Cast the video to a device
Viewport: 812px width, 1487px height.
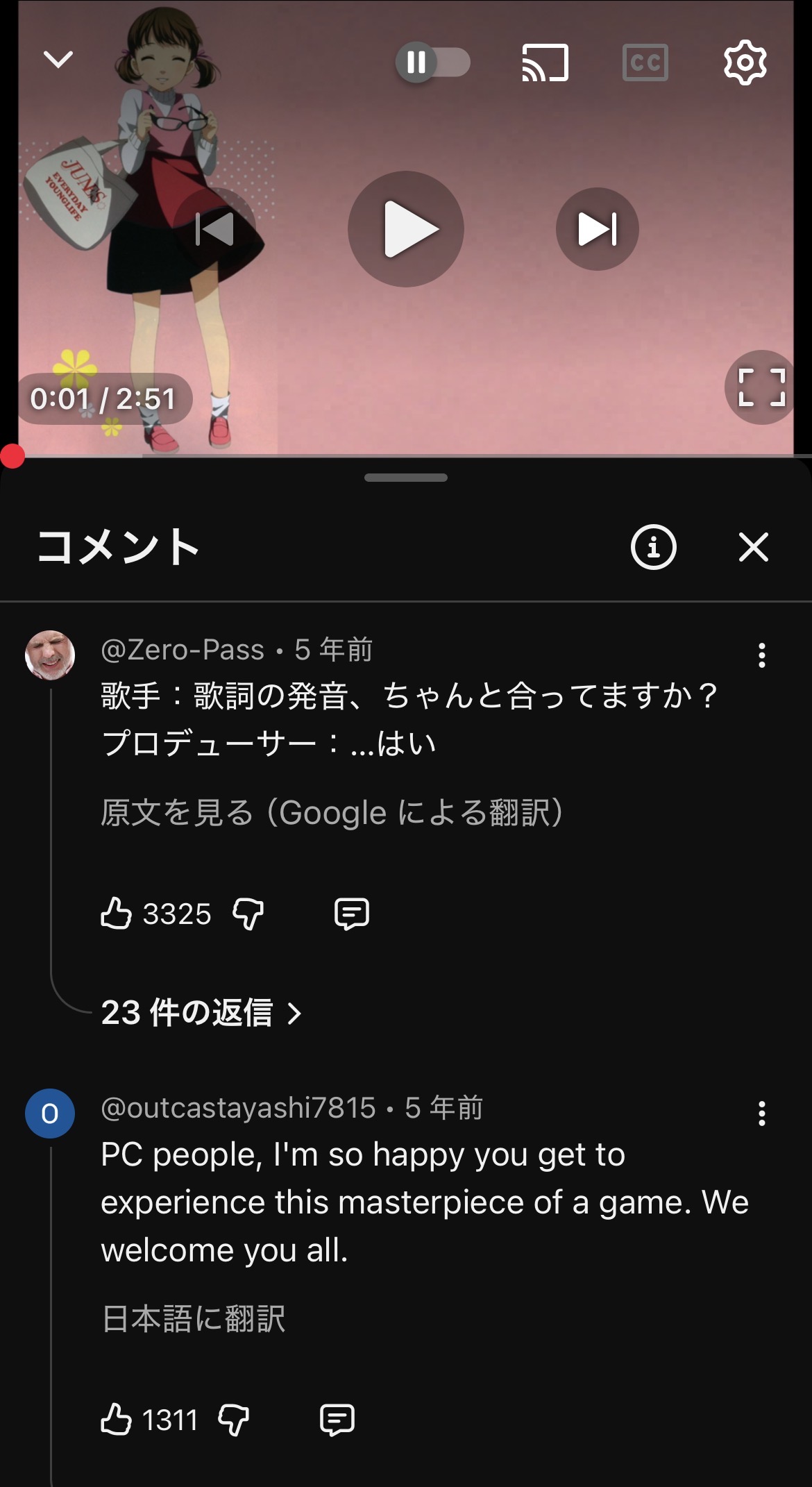coord(545,62)
